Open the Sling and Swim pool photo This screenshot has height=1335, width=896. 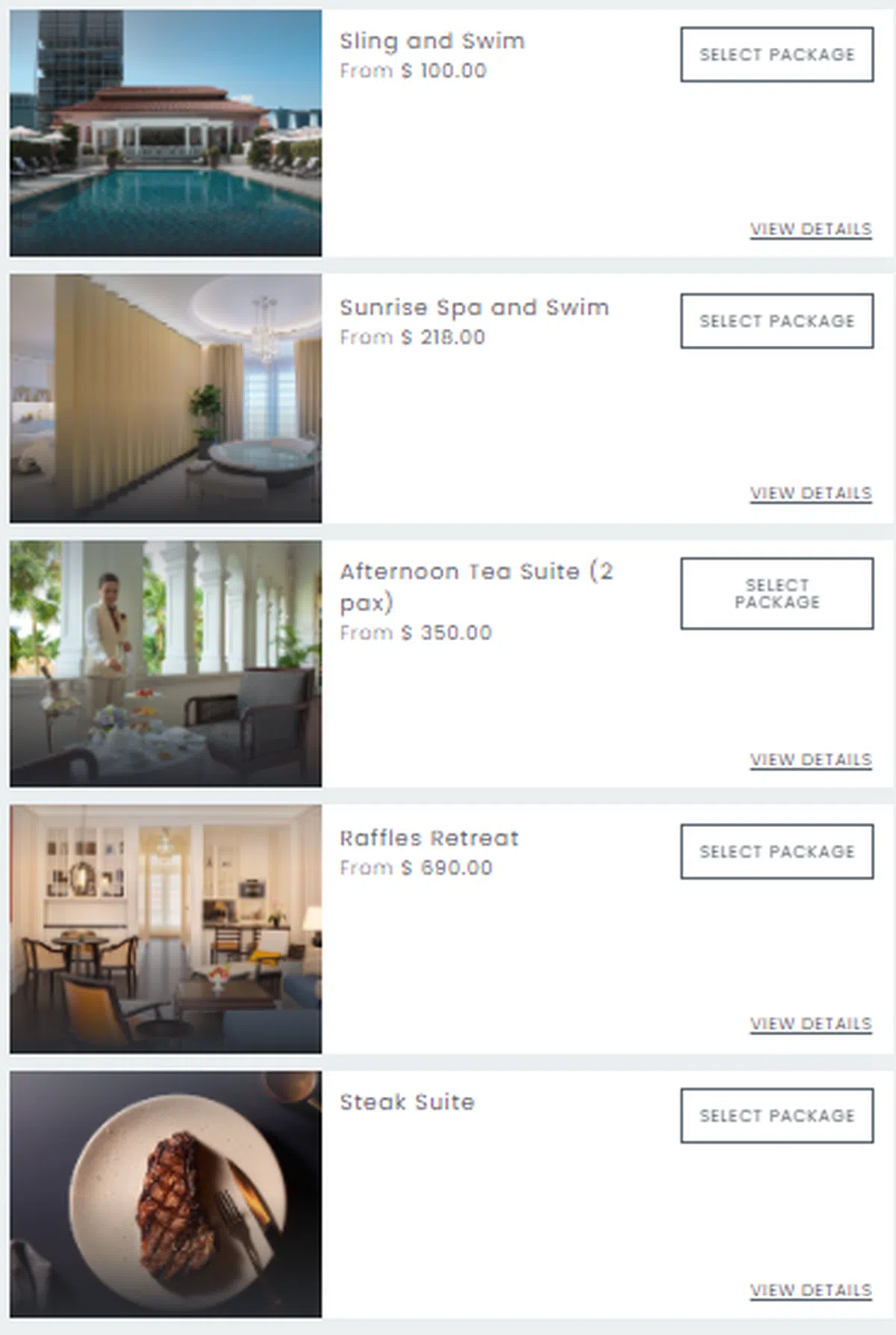166,133
